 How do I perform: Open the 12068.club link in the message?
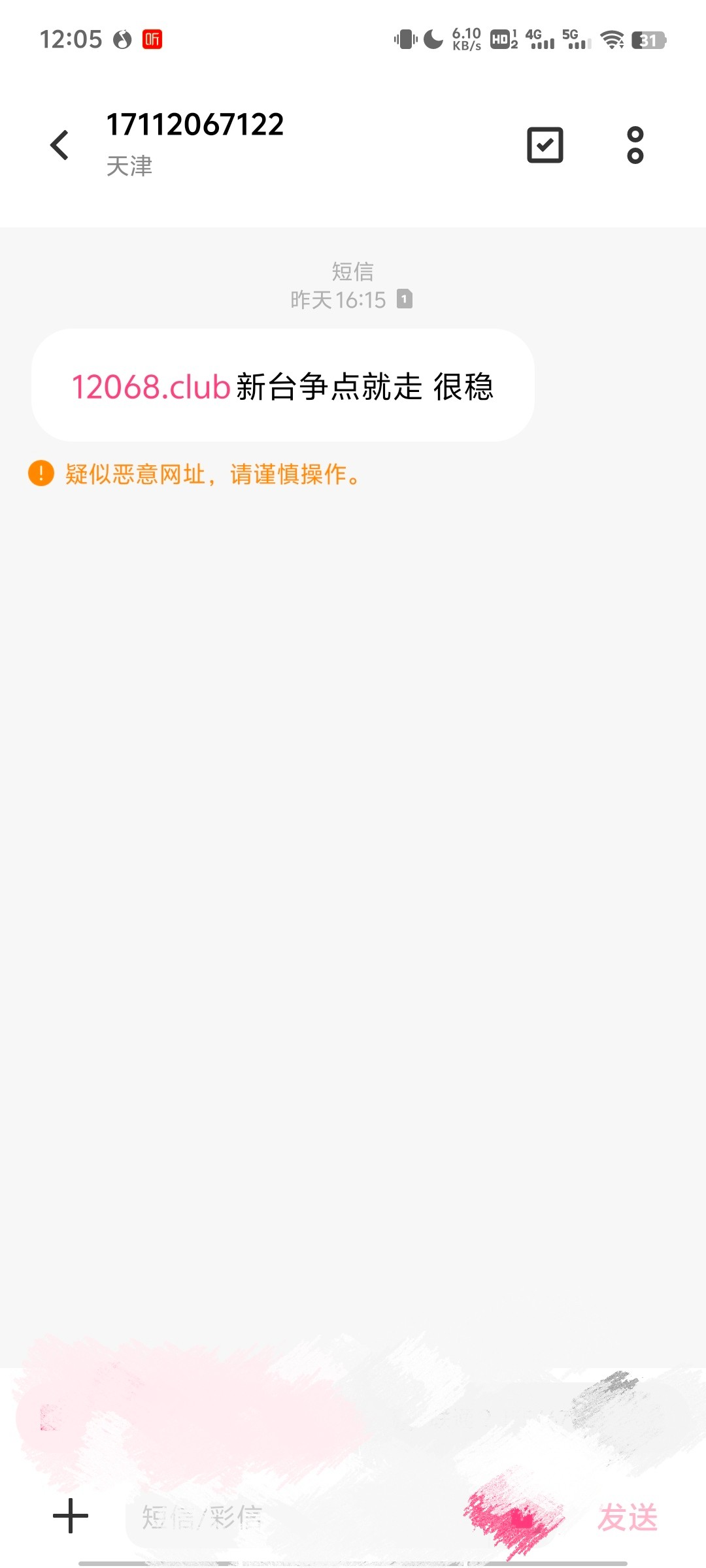tap(151, 387)
